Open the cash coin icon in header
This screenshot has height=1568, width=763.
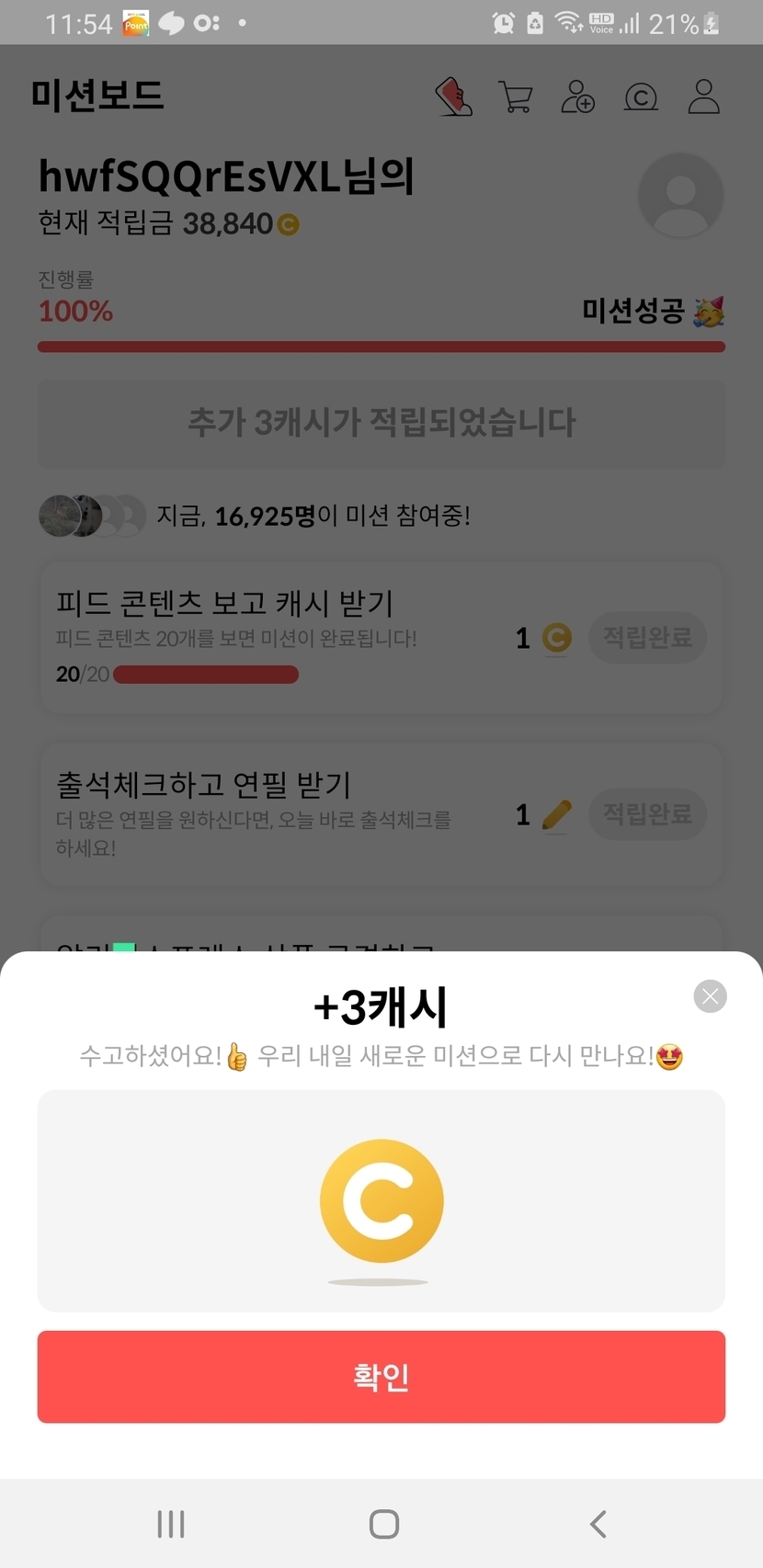[x=641, y=97]
